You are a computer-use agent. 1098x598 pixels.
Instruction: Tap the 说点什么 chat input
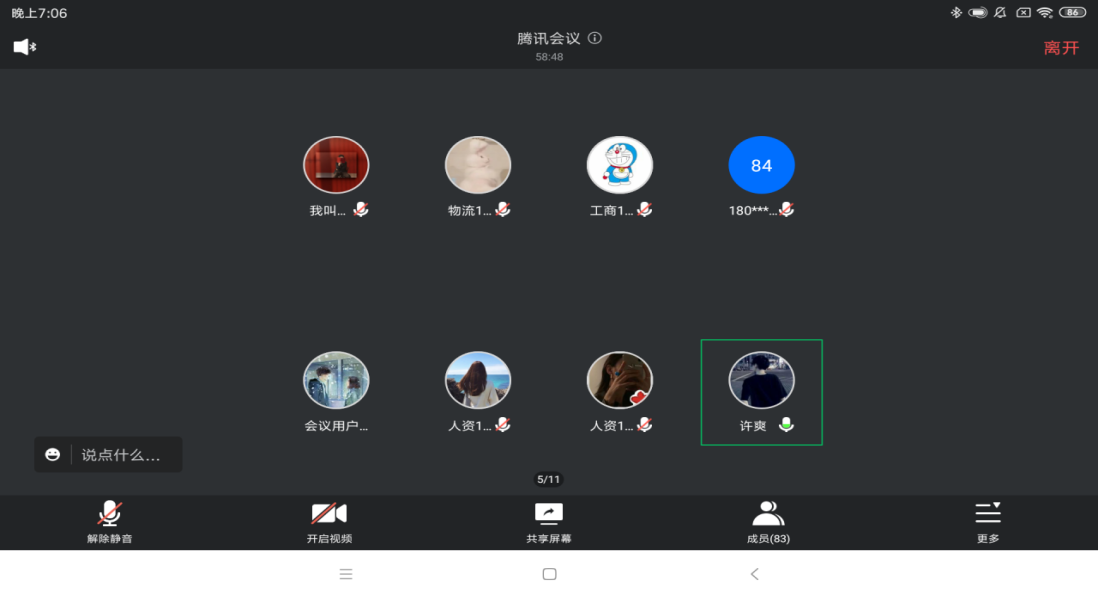tap(120, 455)
